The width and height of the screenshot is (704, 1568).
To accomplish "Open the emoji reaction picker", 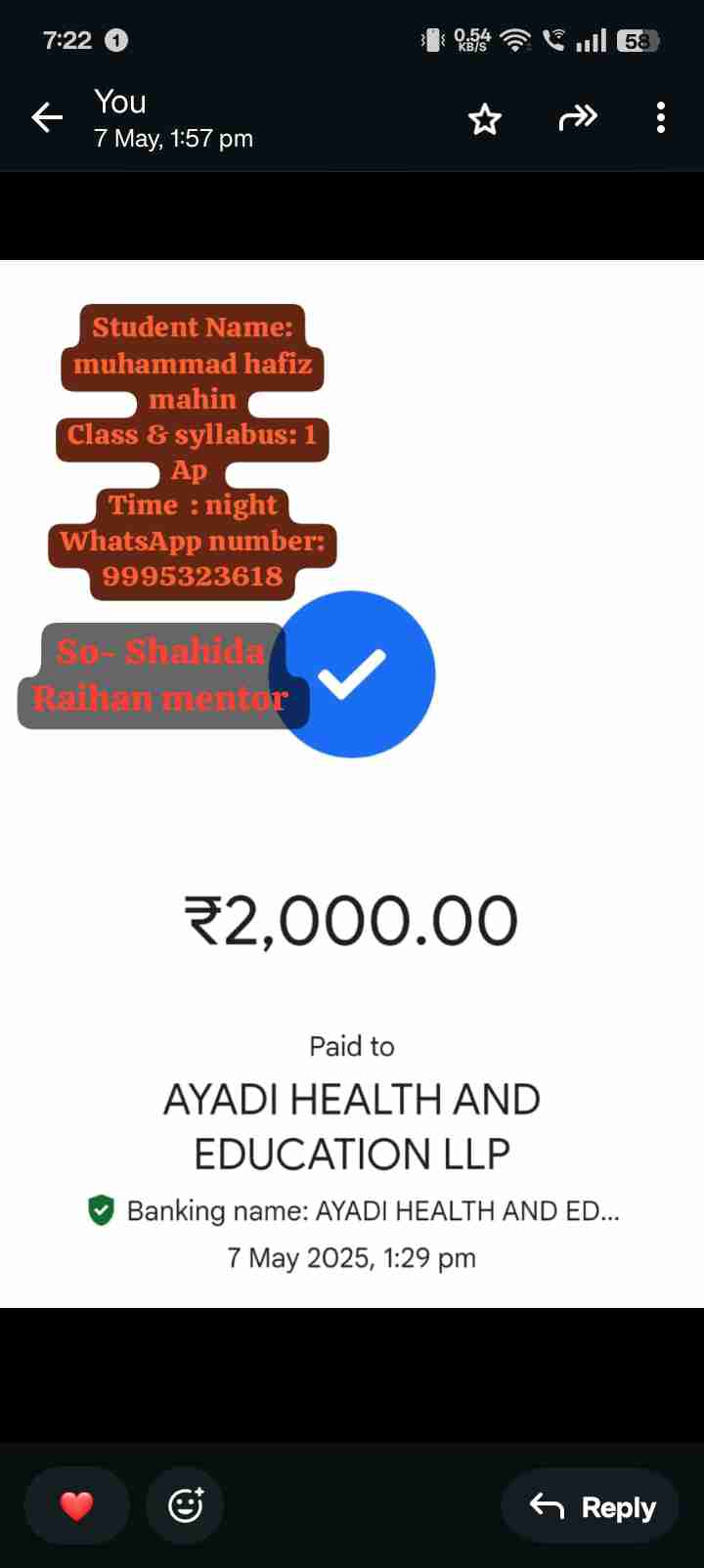I will (x=185, y=1505).
